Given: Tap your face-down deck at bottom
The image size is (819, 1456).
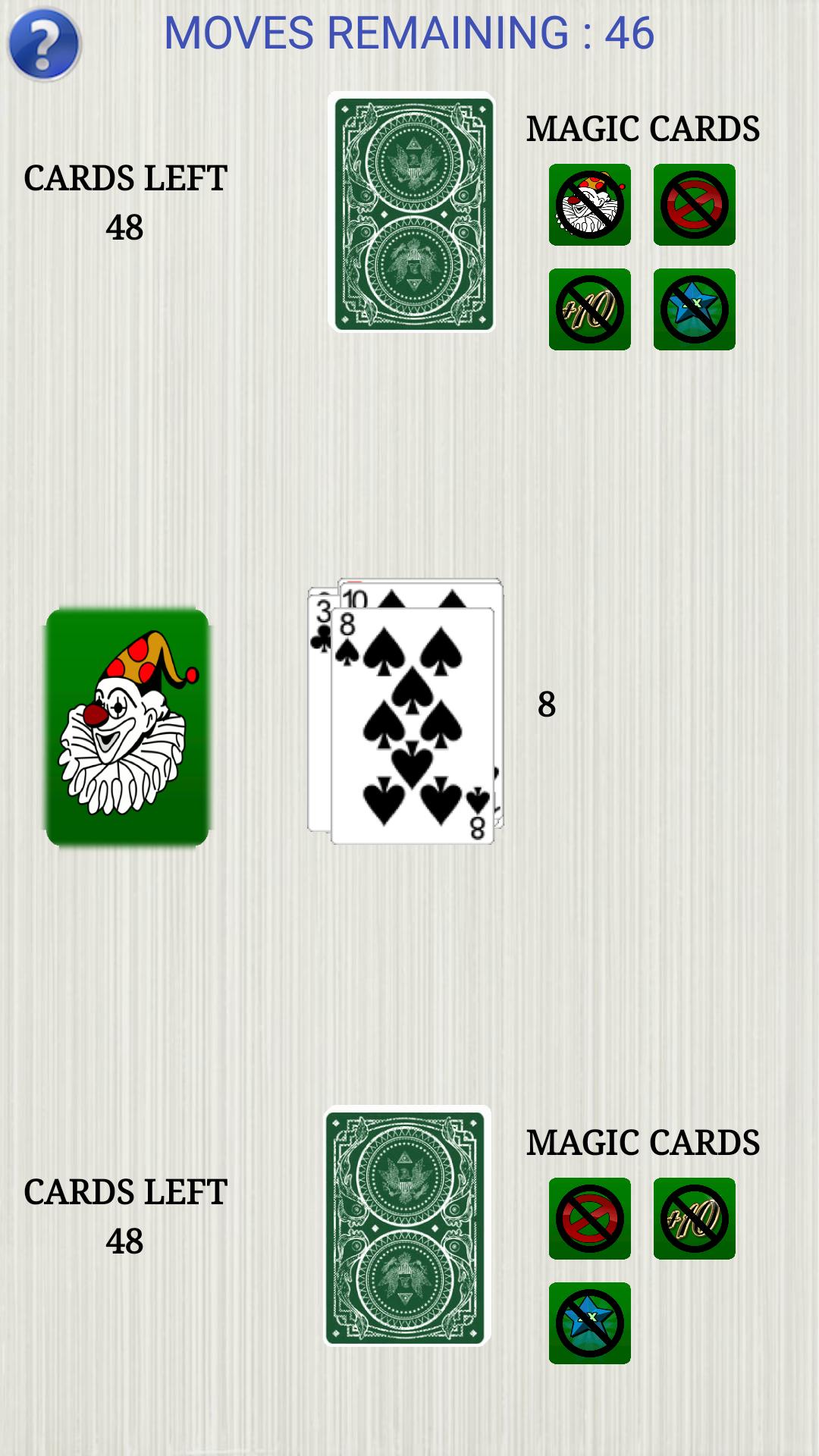Looking at the screenshot, I should tap(406, 1225).
